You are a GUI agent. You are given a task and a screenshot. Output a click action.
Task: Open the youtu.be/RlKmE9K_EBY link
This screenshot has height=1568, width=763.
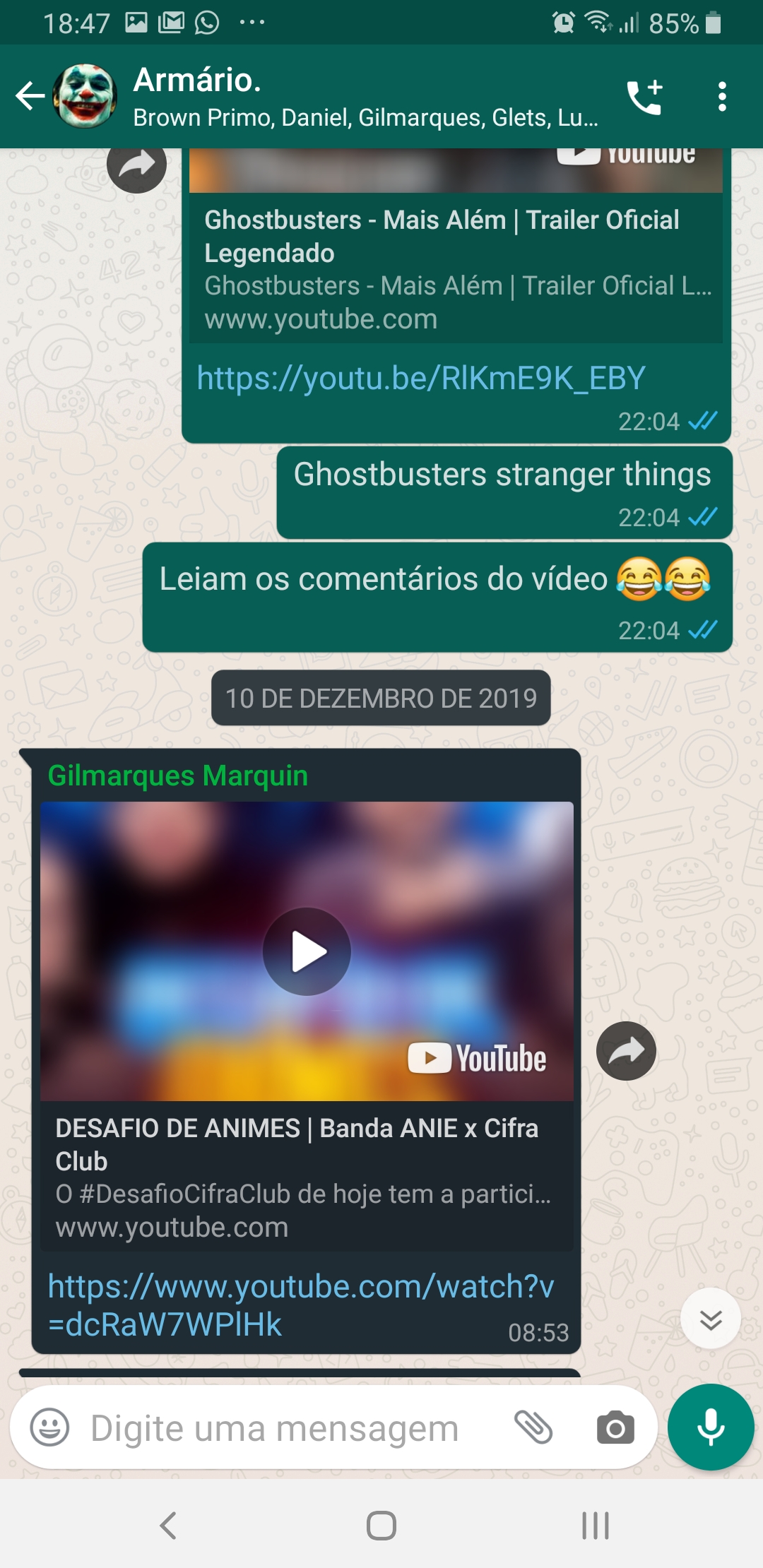[421, 379]
